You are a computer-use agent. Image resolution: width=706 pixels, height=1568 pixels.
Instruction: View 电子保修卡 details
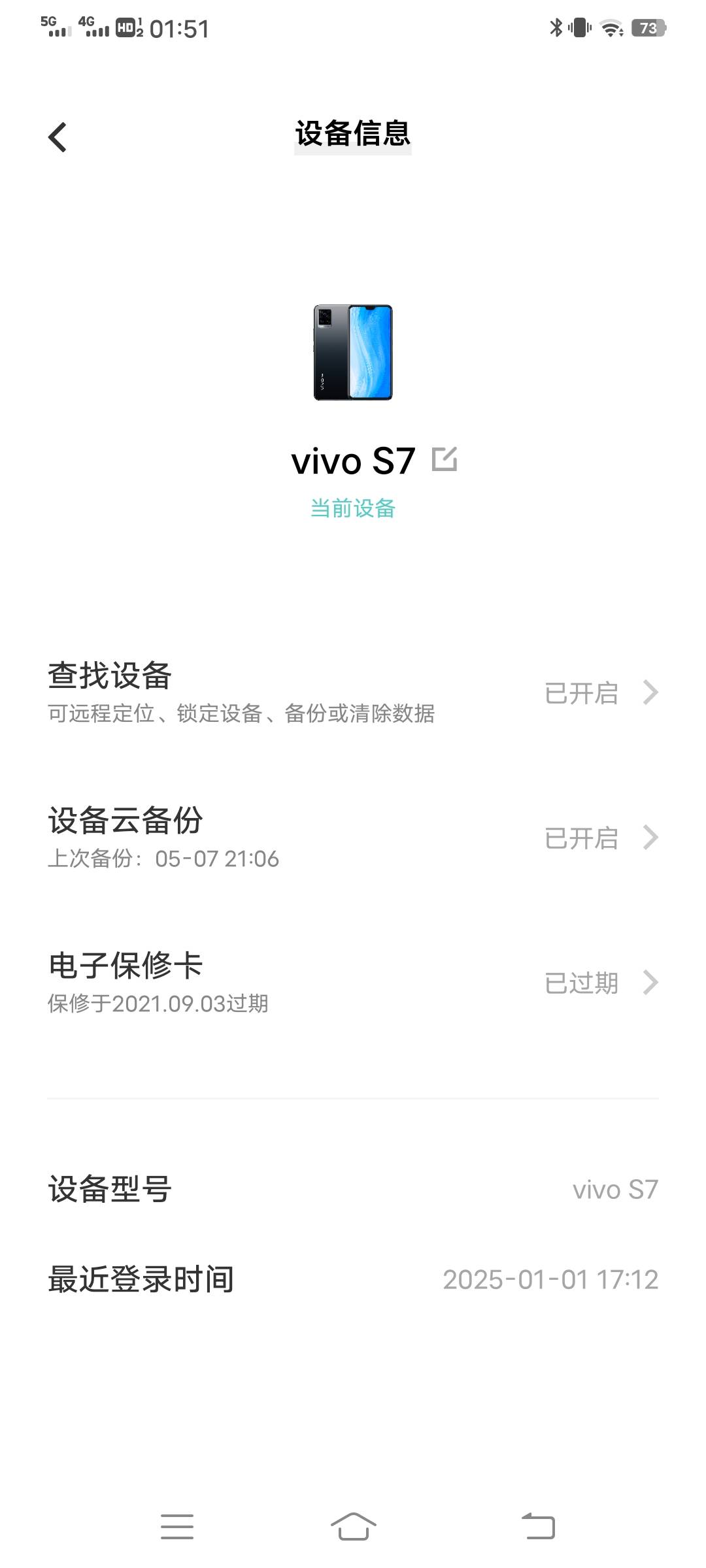pos(353,983)
